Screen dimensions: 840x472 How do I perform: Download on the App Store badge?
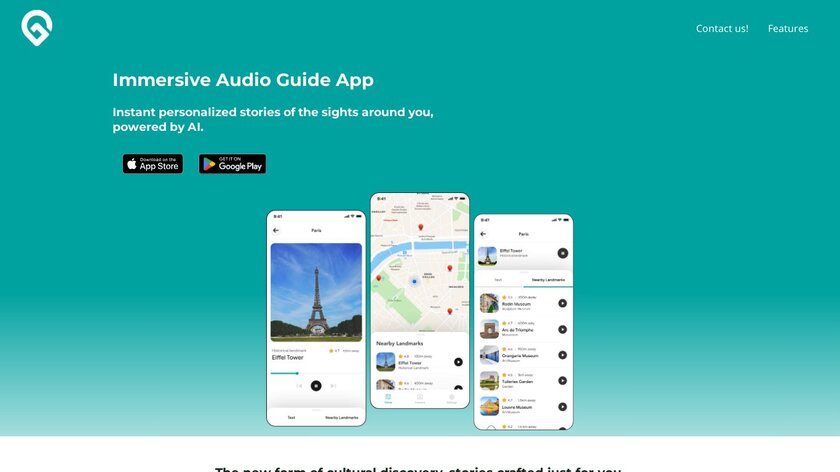pyautogui.click(x=153, y=164)
